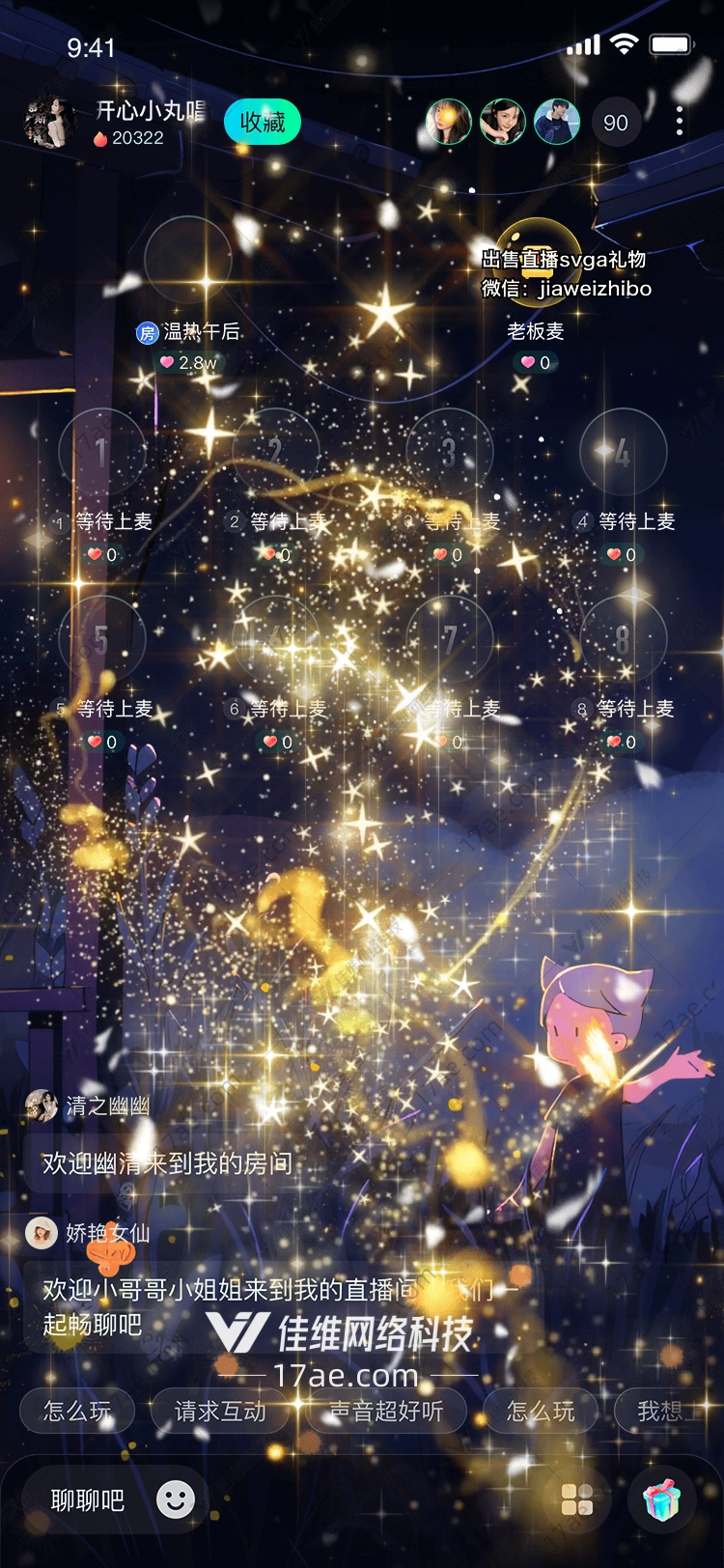This screenshot has width=724, height=1568.
Task: View profile of chat user 清之幽幽
Action: tap(42, 1106)
